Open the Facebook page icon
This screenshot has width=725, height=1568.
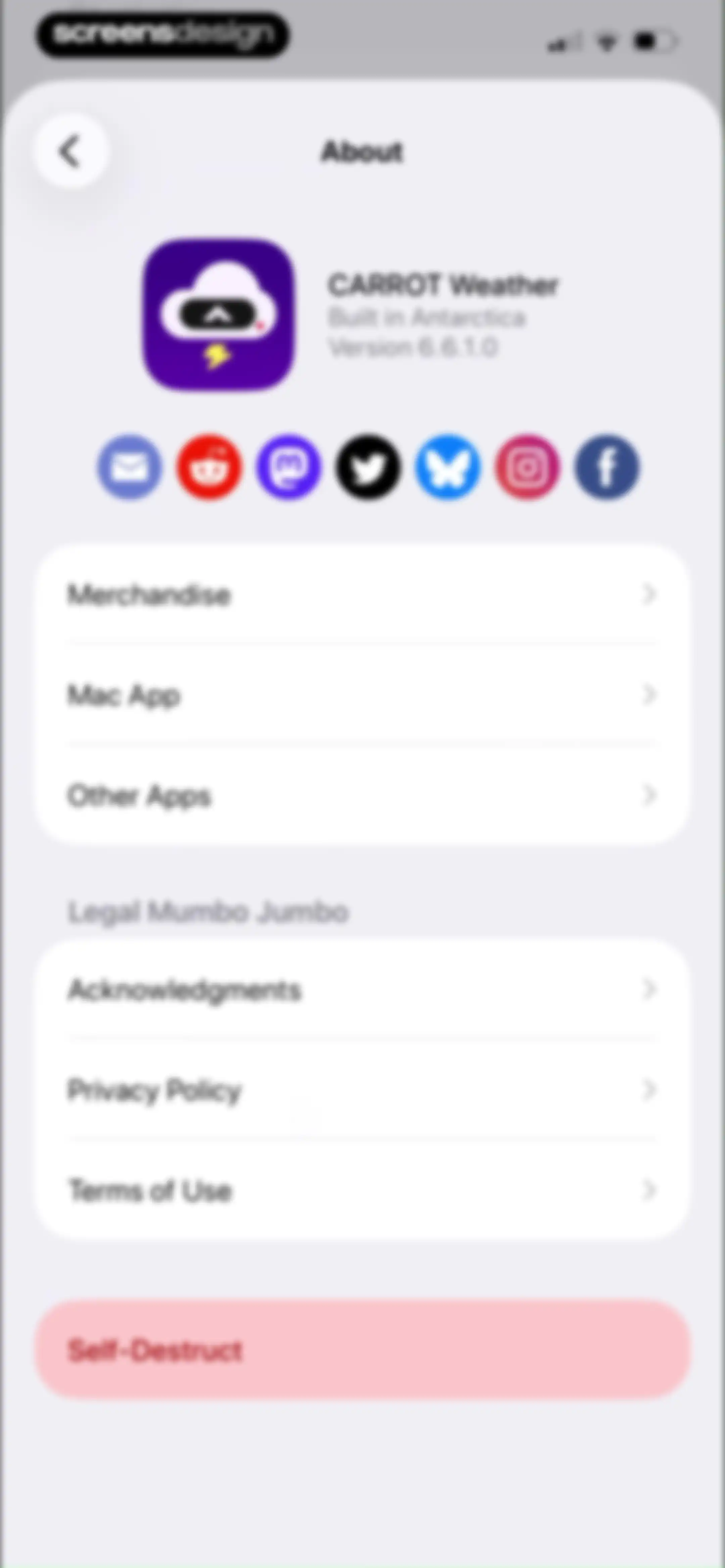607,467
